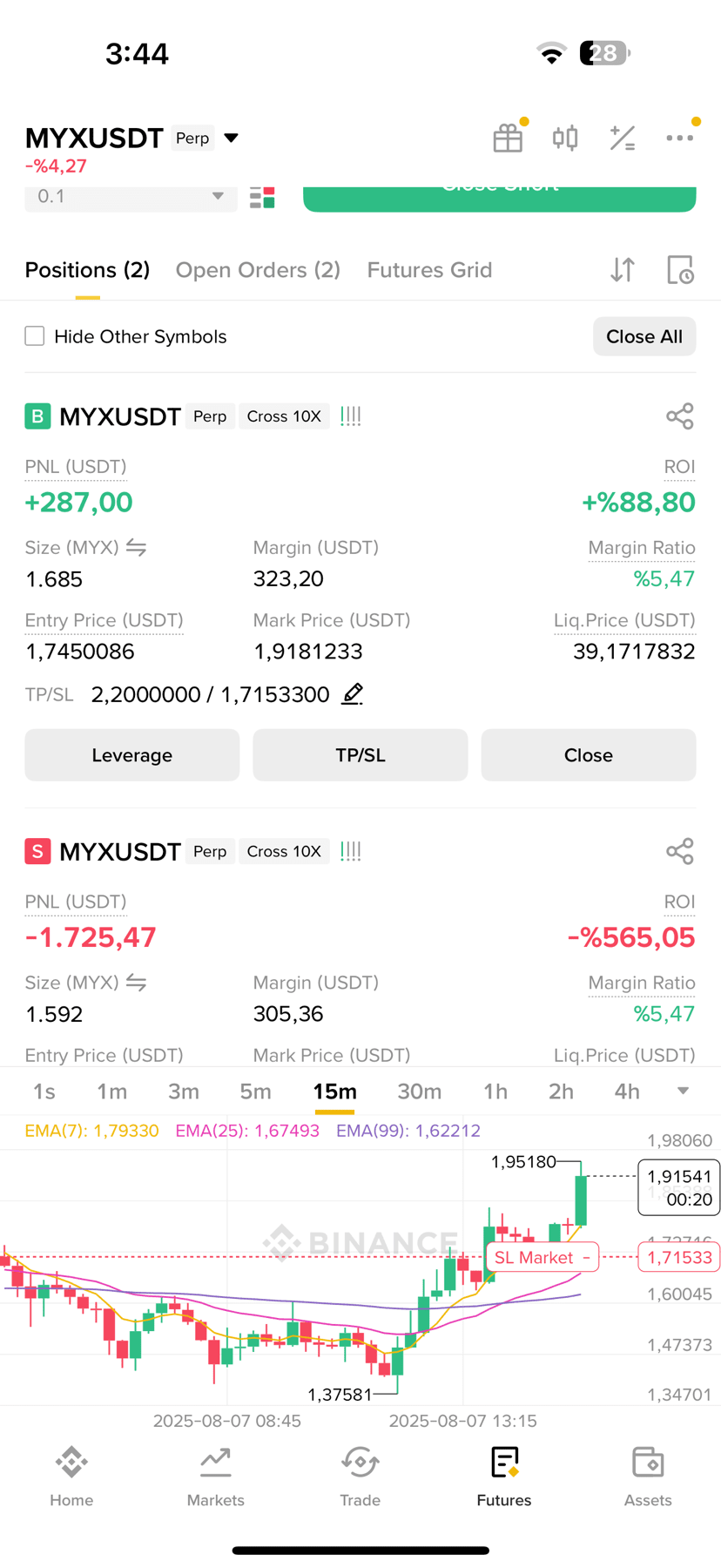
Task: Open the overflow menu at top
Action: tap(680, 138)
